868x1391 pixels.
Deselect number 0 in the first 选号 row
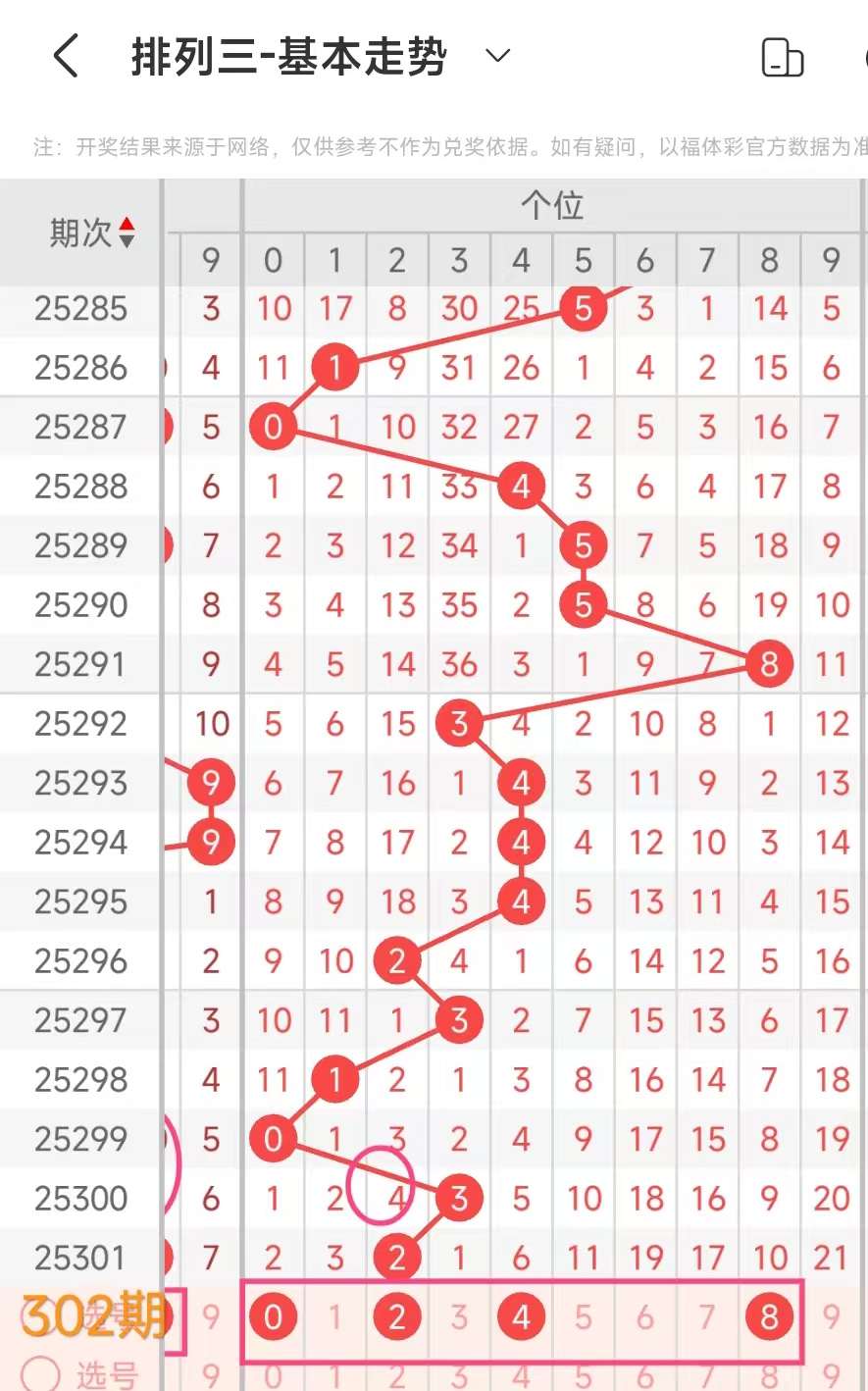[x=273, y=1317]
